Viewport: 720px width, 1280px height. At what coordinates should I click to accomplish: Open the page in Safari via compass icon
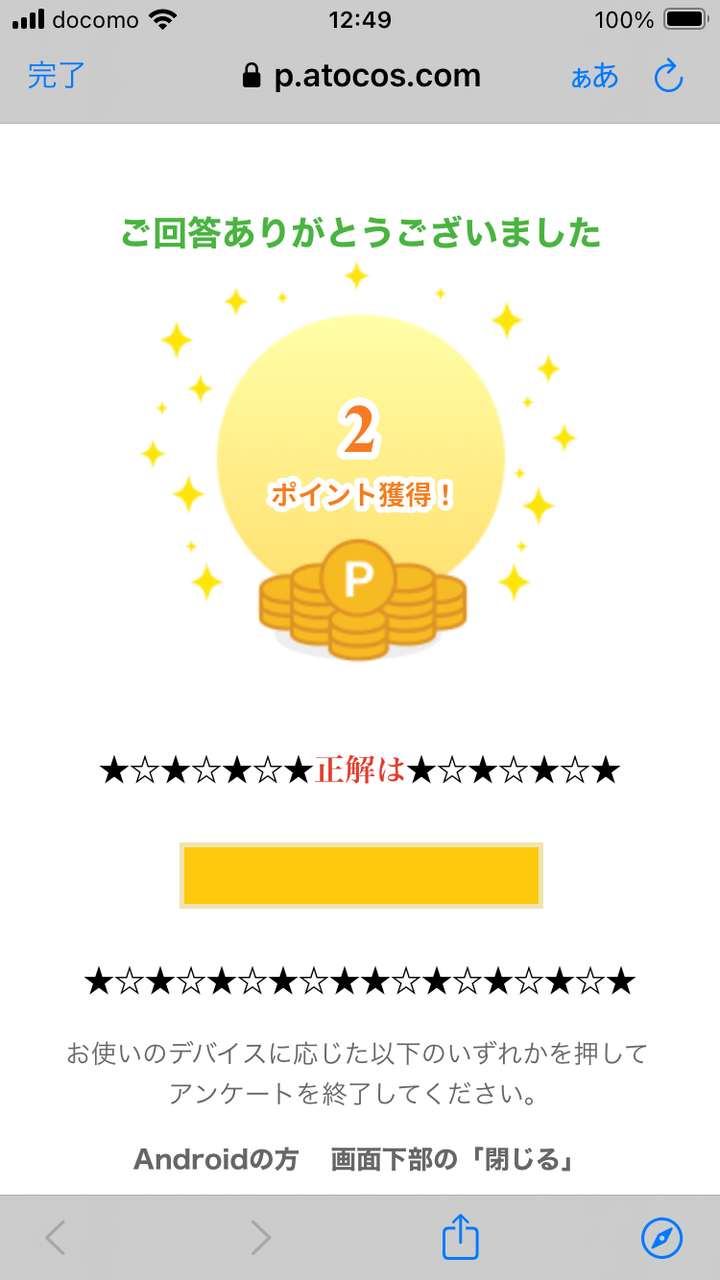[x=662, y=1238]
